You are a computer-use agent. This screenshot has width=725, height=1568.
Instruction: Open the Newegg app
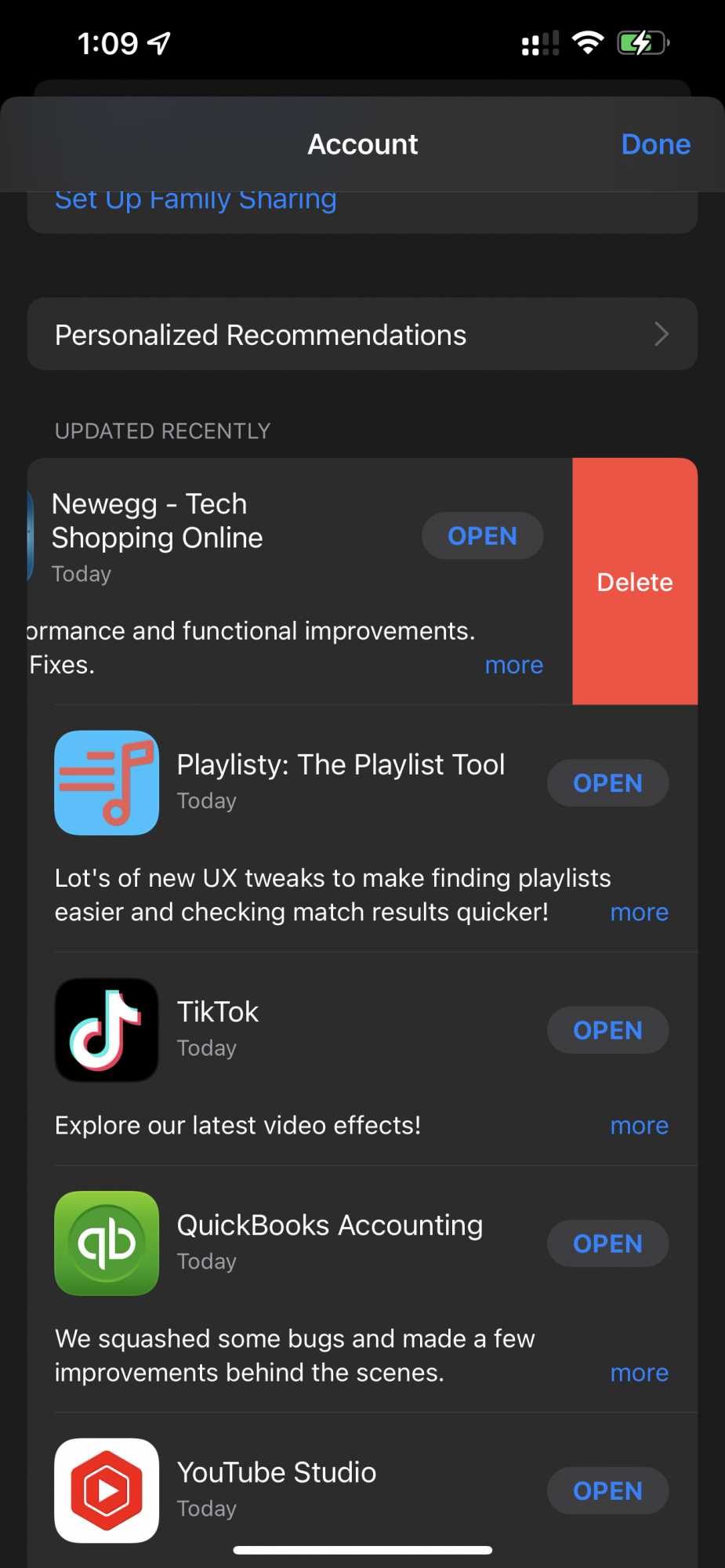click(x=482, y=536)
